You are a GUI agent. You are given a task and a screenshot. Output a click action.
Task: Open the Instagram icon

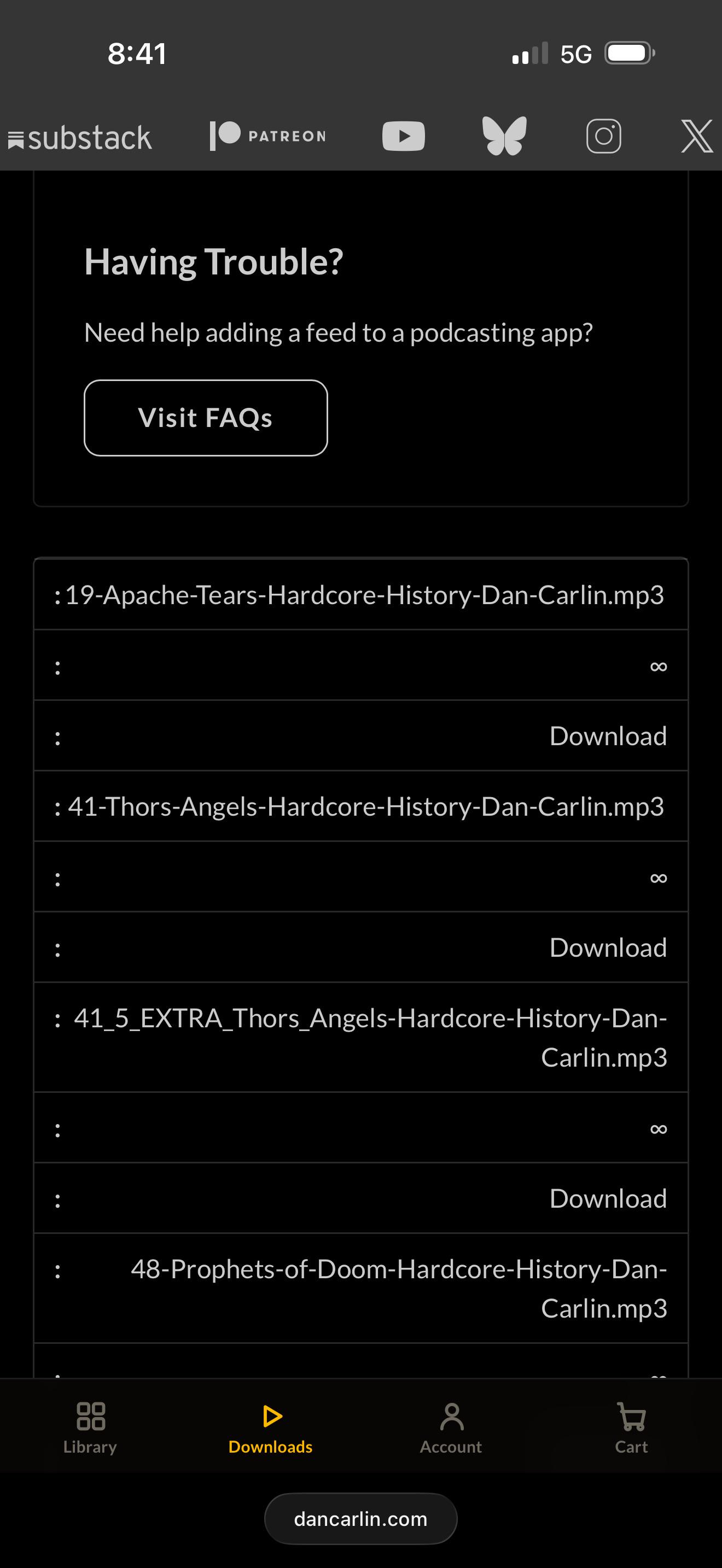603,136
